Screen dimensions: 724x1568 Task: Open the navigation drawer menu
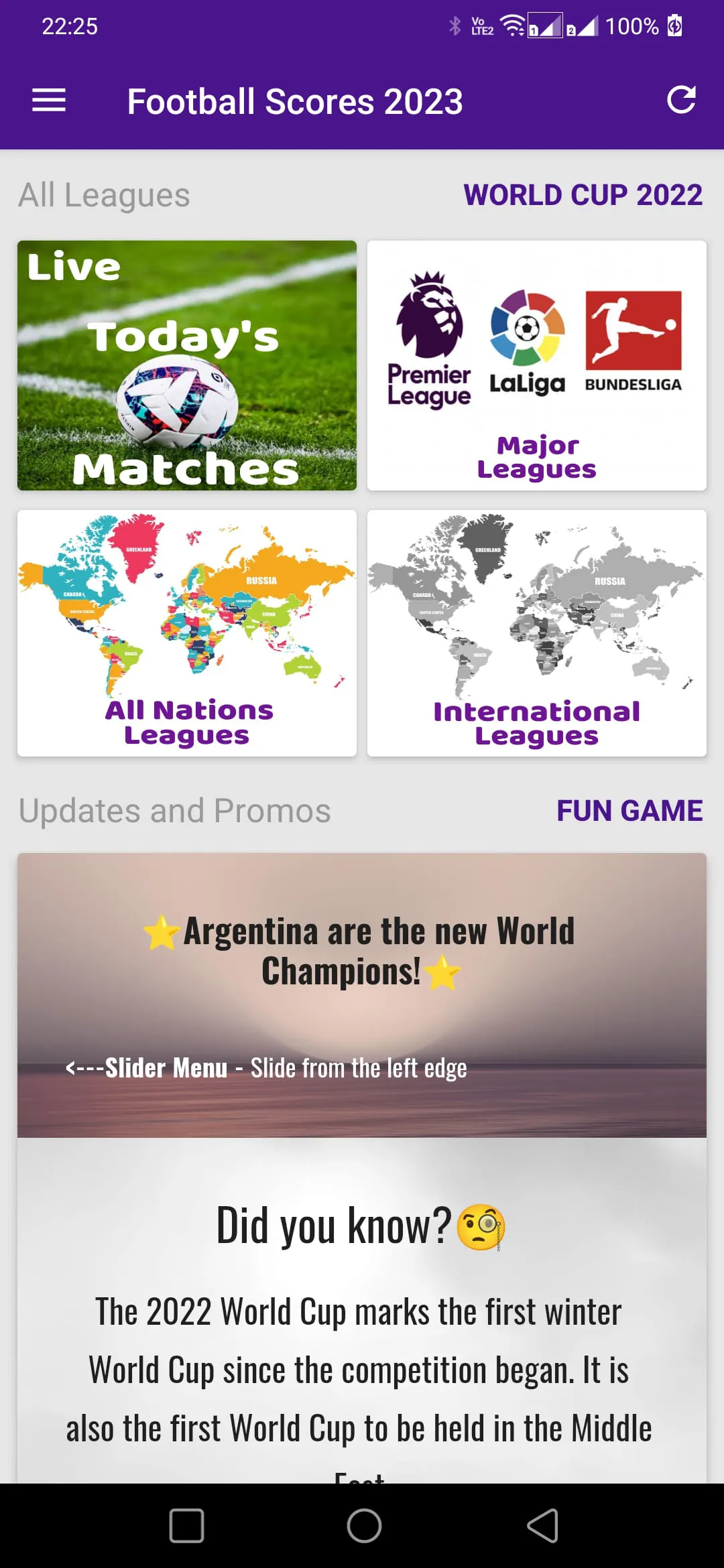pyautogui.click(x=48, y=101)
